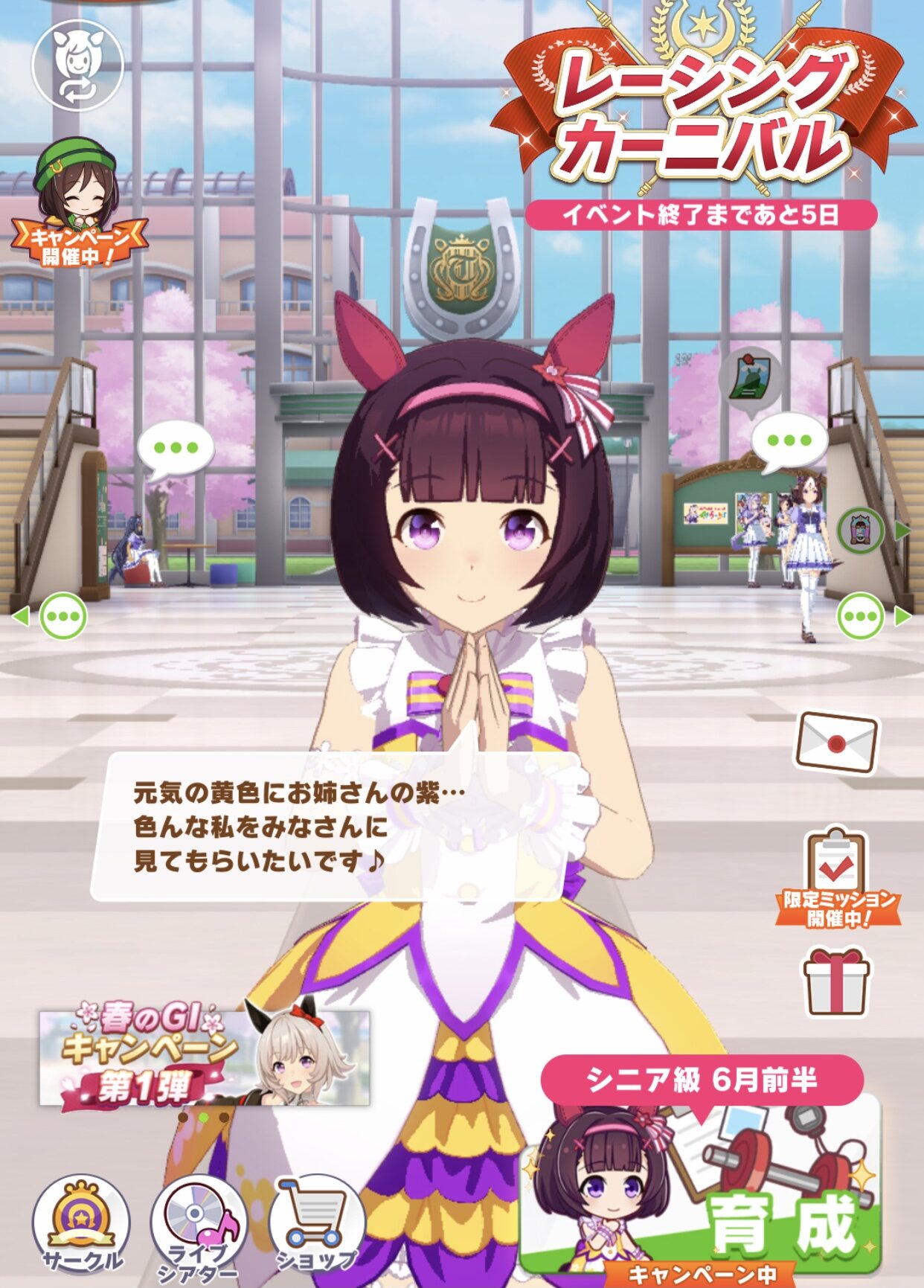This screenshot has width=924, height=1288.
Task: Open the キャンペーン開催中 campaign badge
Action: (x=77, y=204)
